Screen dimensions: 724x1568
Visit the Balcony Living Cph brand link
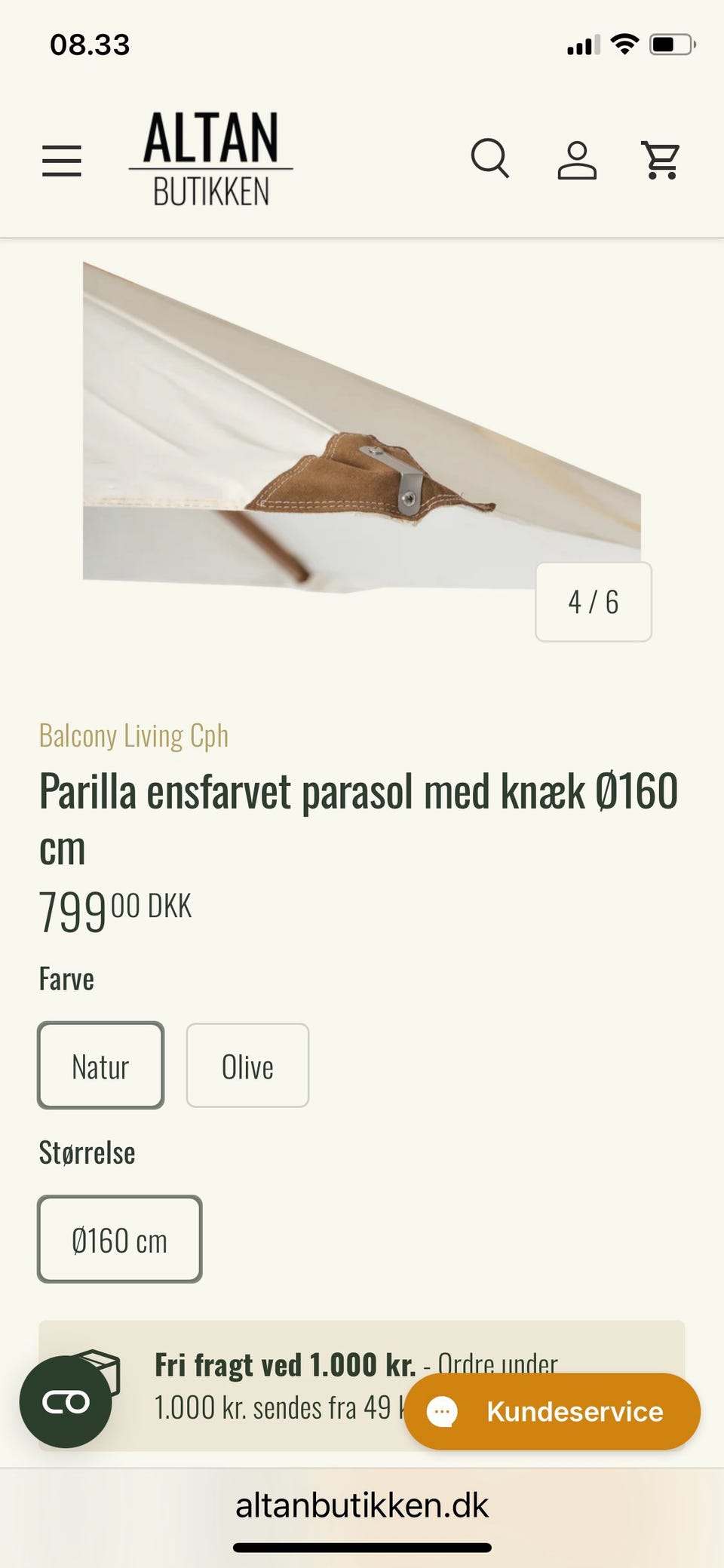tap(133, 736)
